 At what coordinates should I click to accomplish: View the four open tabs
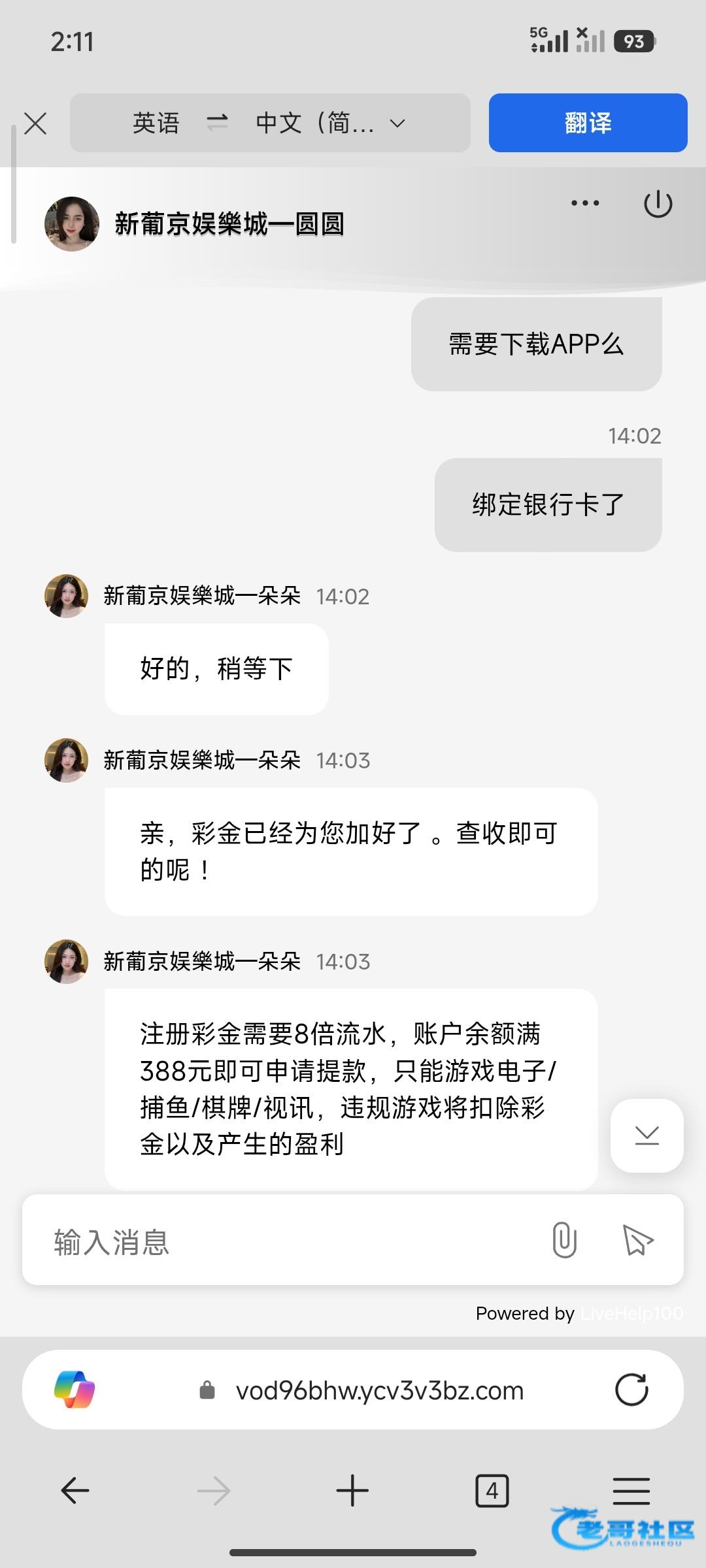point(492,1491)
